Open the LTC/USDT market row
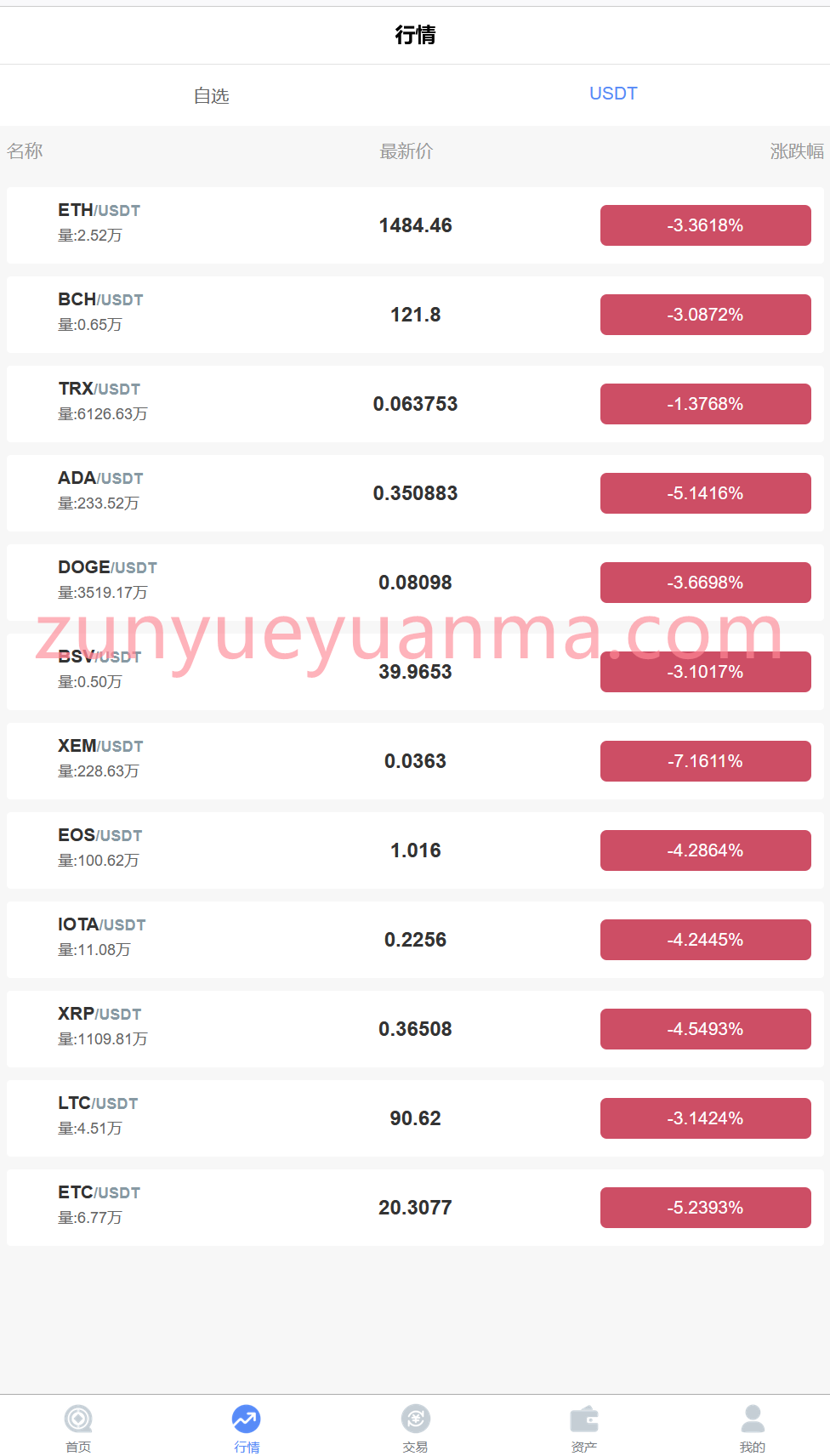The height and width of the screenshot is (1456, 830). point(415,1118)
